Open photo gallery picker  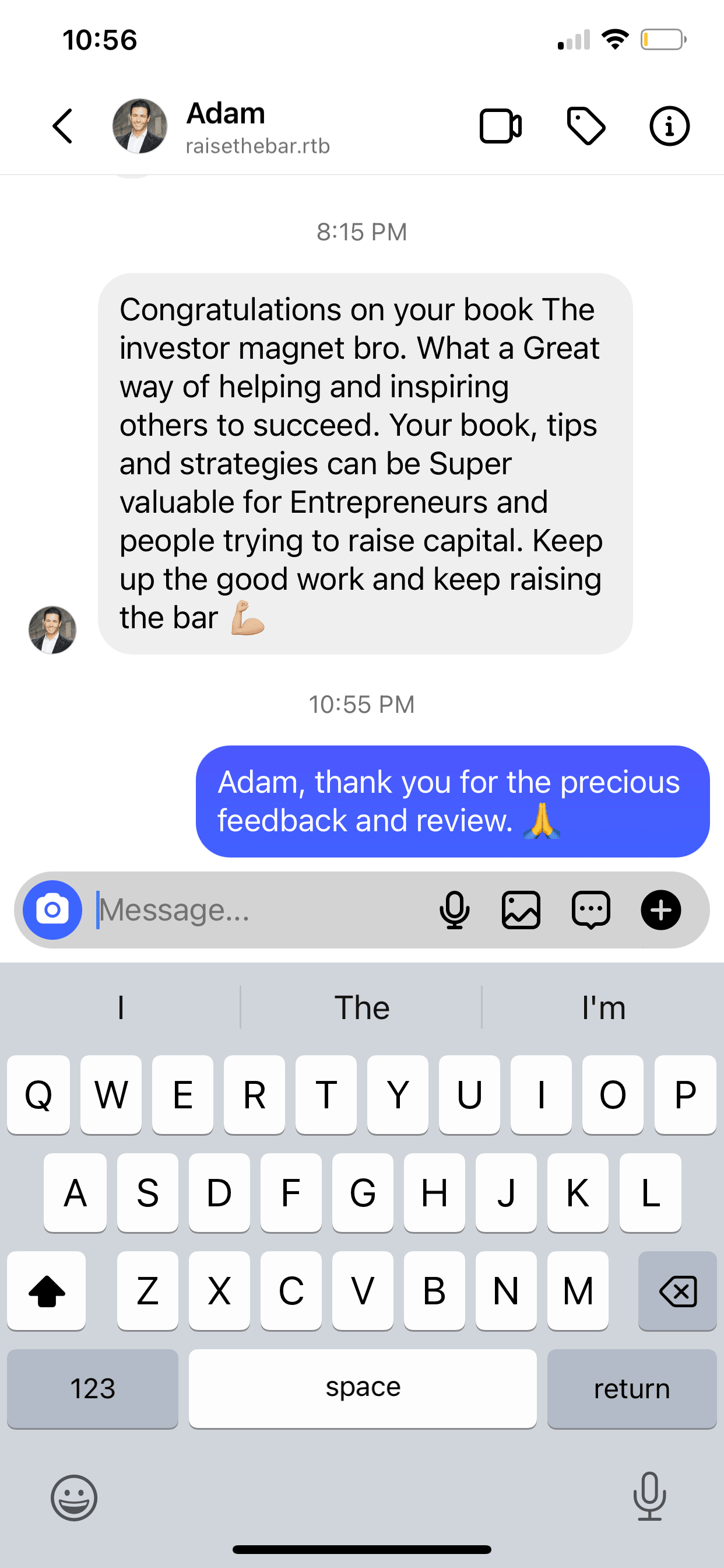click(x=521, y=910)
